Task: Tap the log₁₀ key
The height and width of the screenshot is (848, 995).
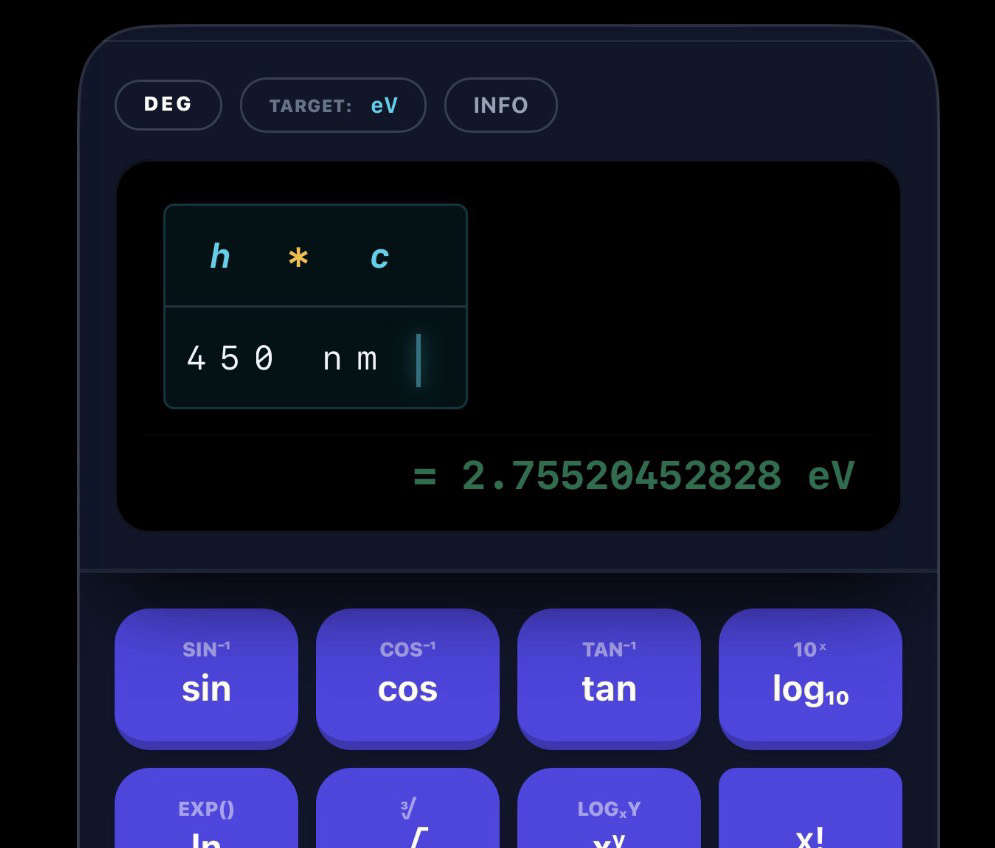Action: pos(810,676)
